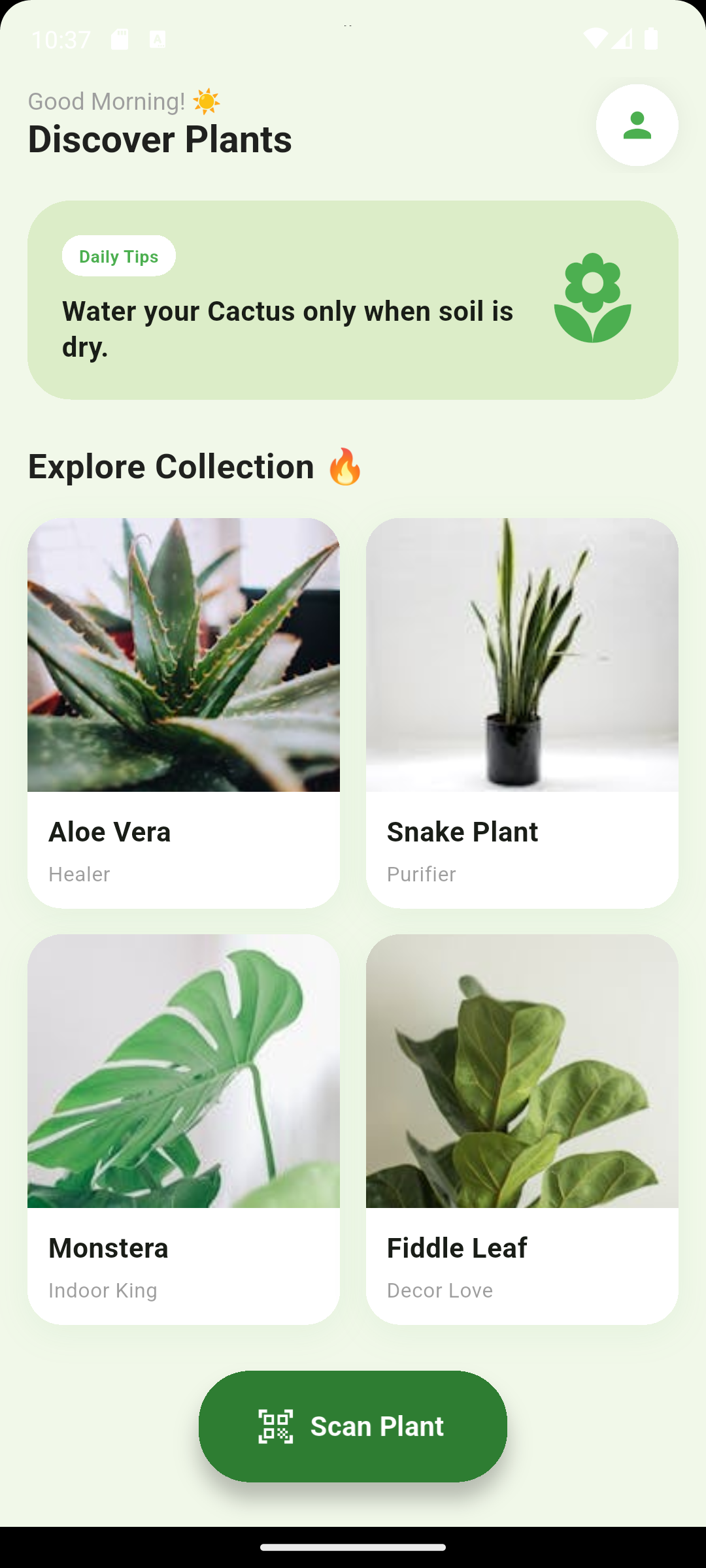706x1568 pixels.
Task: Tap the navigation handle at screen bottom
Action: tap(353, 1548)
